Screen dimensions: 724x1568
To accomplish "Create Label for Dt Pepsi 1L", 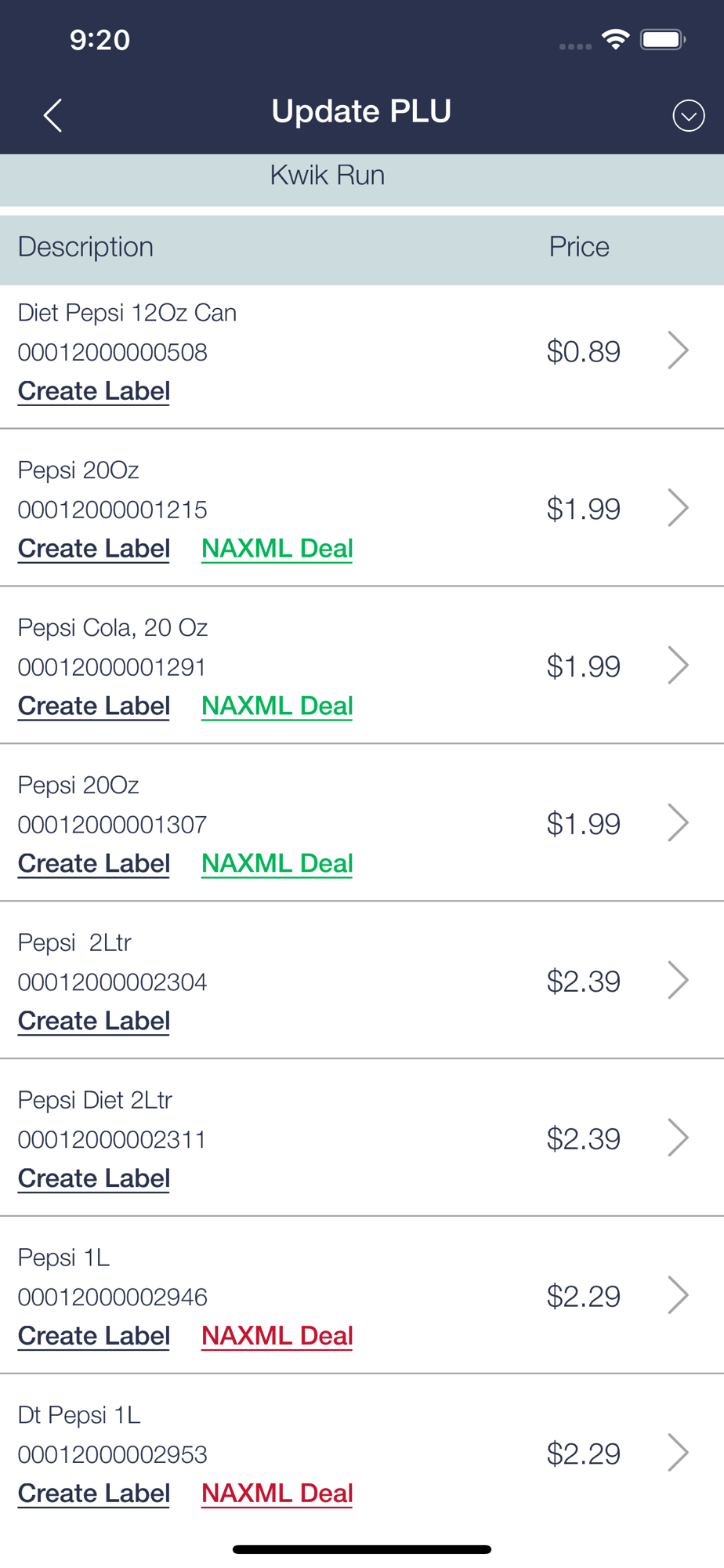I will [94, 1494].
